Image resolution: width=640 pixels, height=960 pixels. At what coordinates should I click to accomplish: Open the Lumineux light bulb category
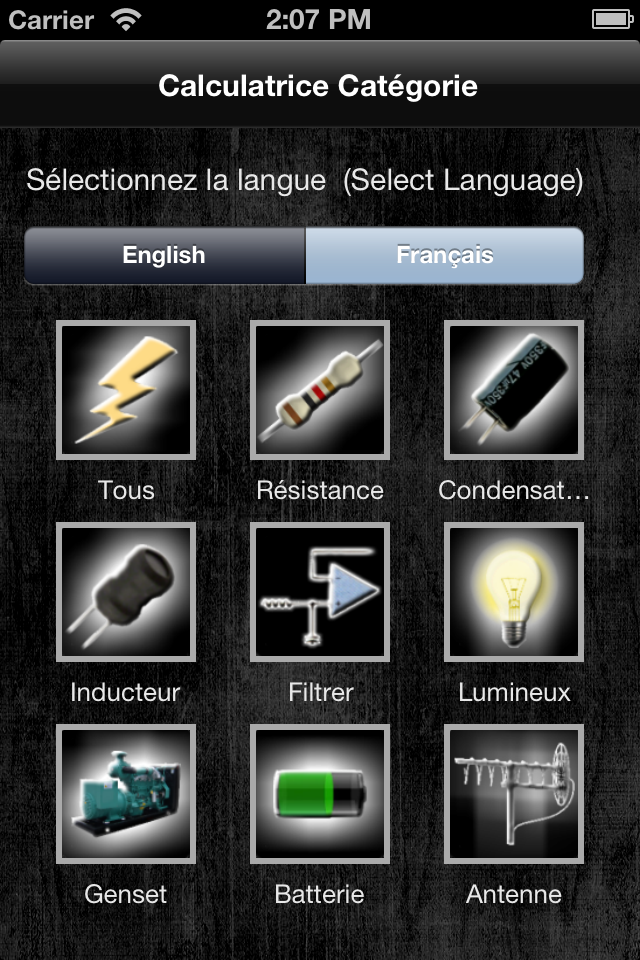click(514, 592)
